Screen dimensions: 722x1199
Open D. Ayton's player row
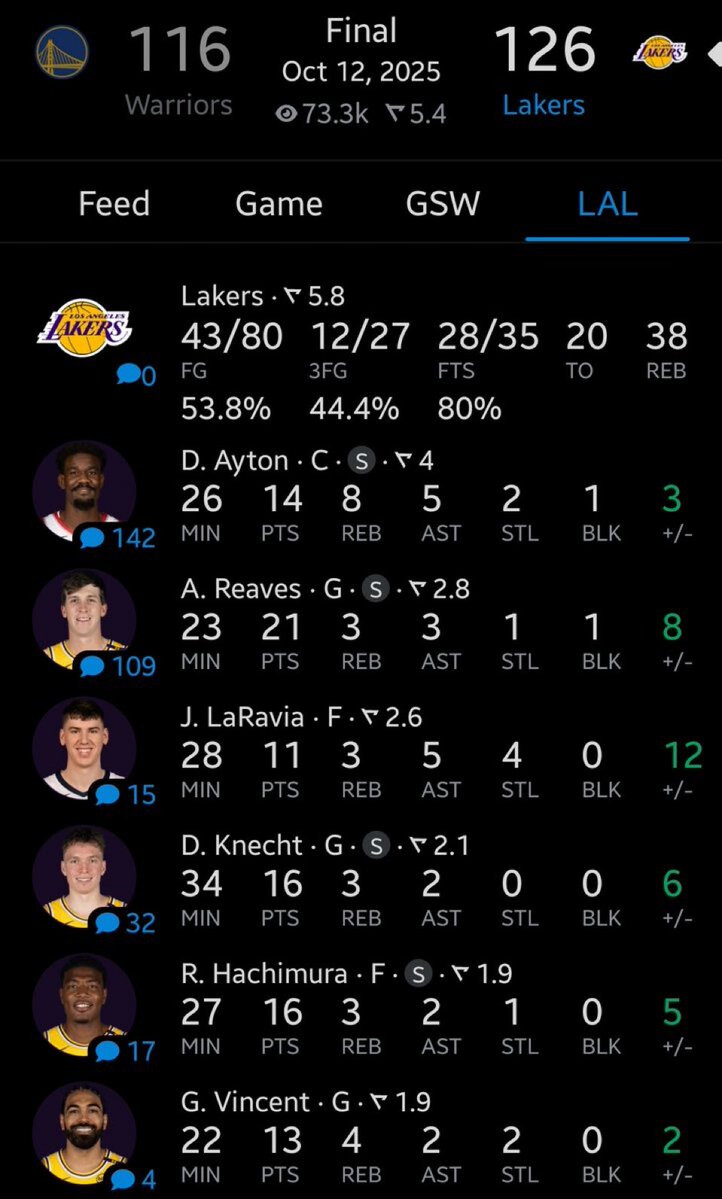coord(361,495)
